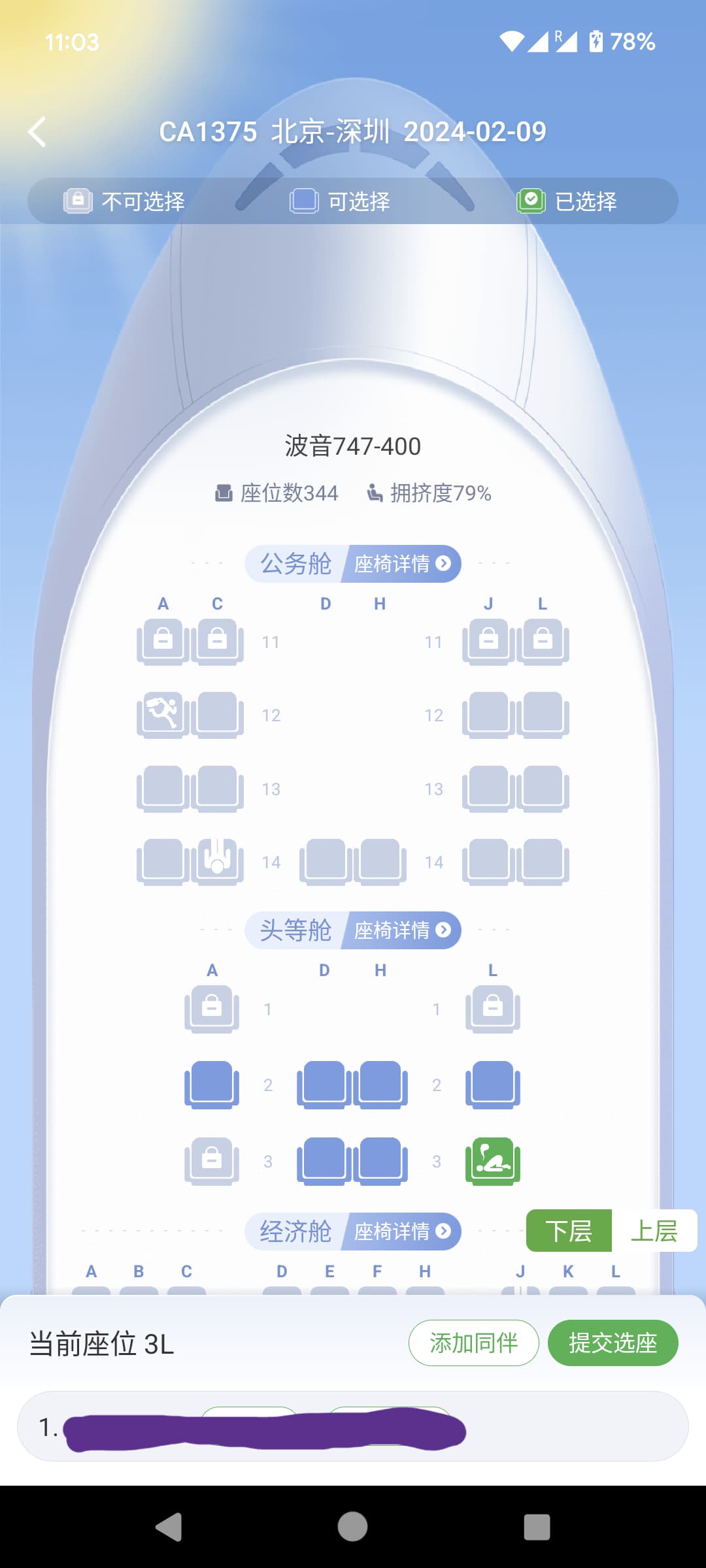Open business class seat details (座椅详情)

[401, 564]
